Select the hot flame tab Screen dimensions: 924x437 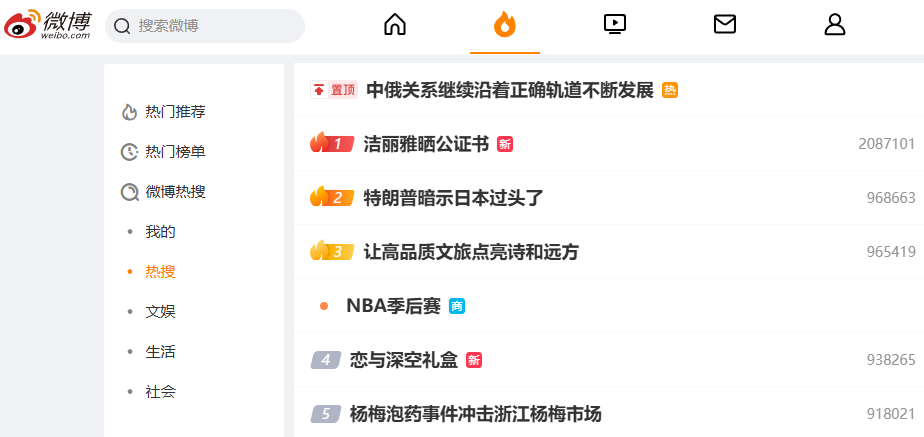coord(504,26)
